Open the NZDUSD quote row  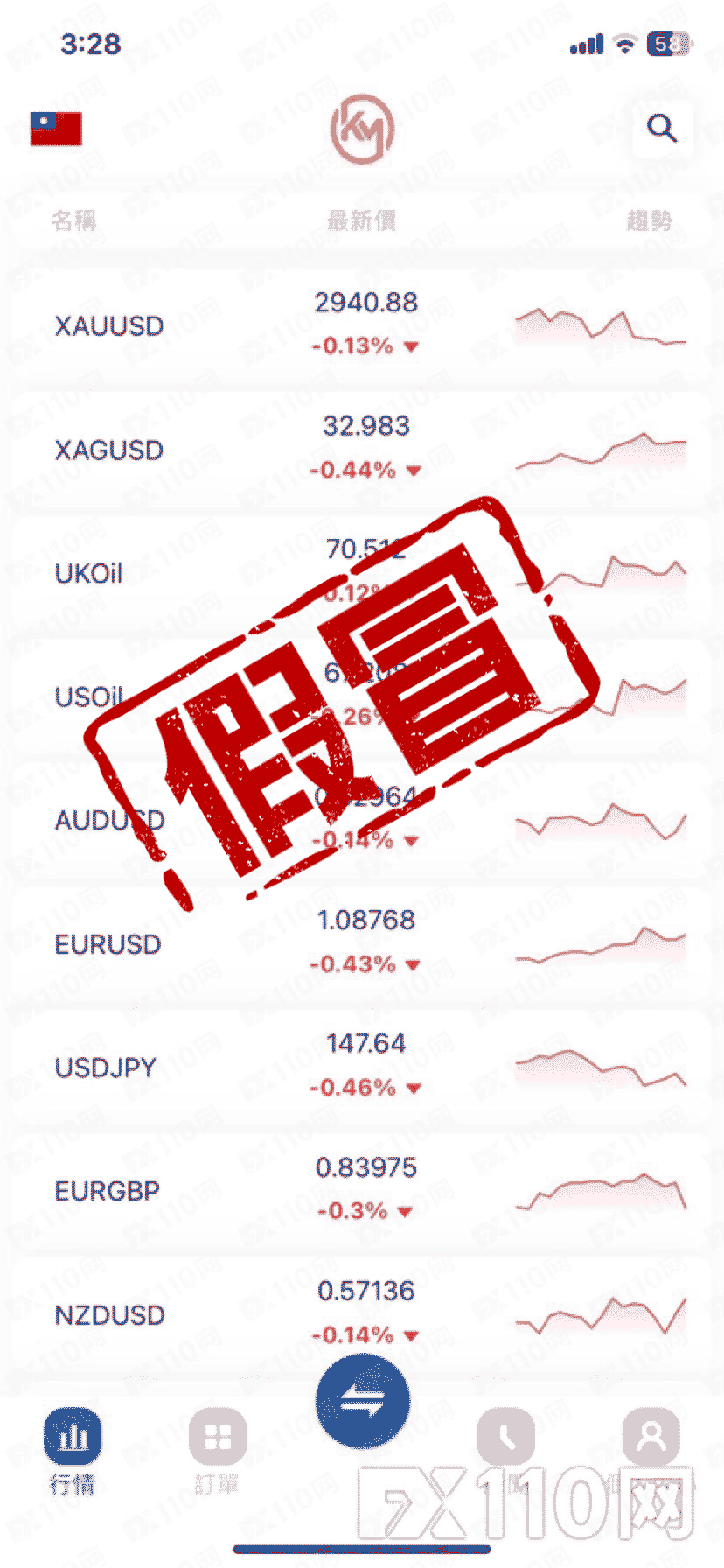109,1315
